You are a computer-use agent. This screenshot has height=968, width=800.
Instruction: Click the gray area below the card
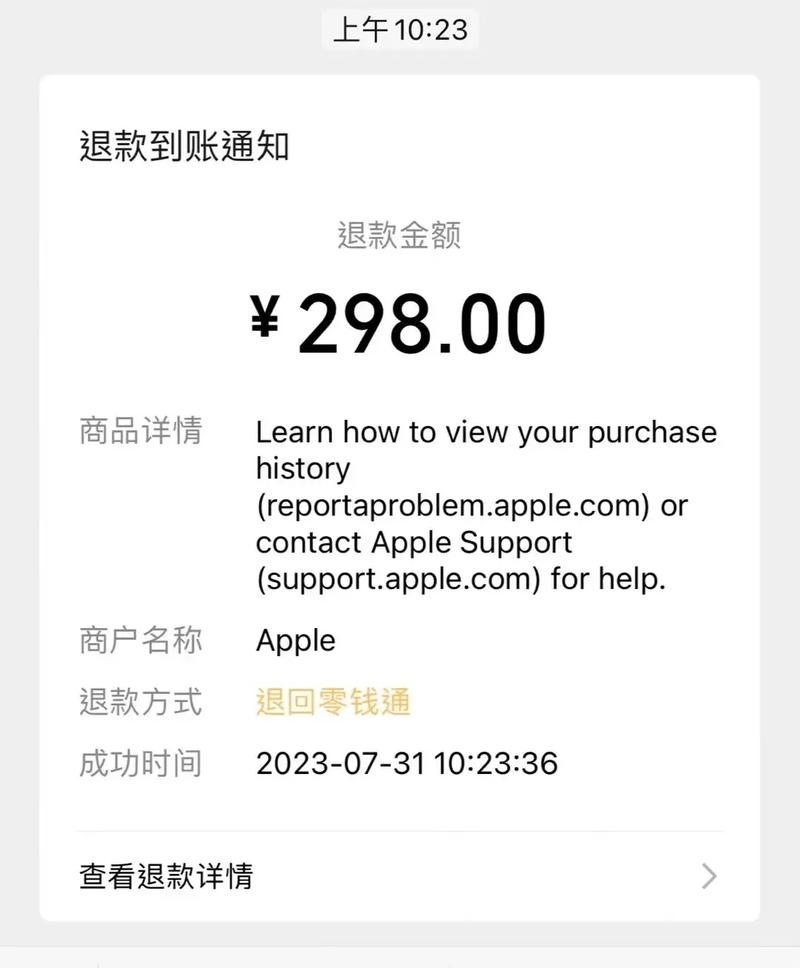[x=400, y=950]
